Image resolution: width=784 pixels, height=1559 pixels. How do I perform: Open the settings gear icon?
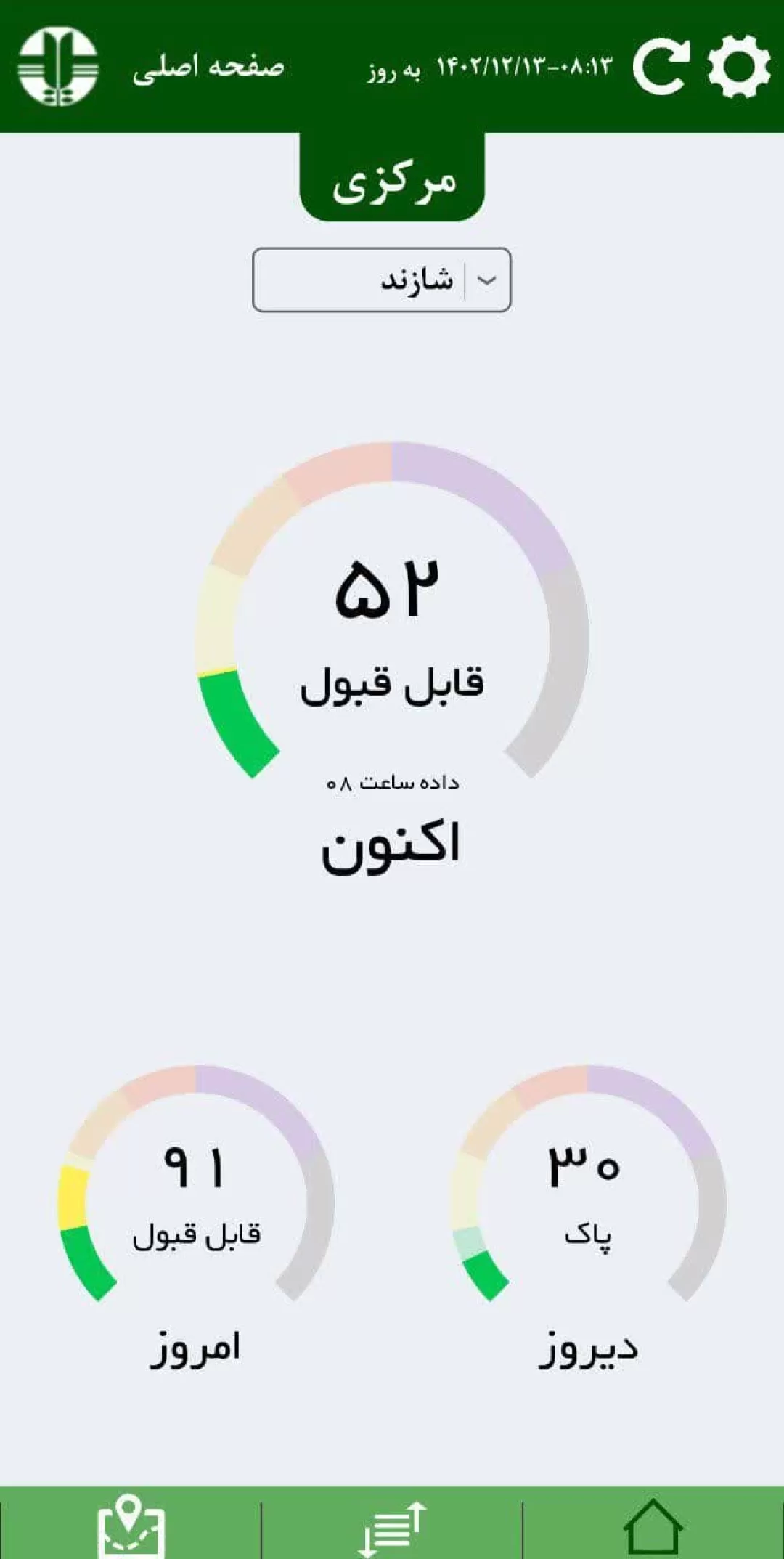(x=739, y=66)
